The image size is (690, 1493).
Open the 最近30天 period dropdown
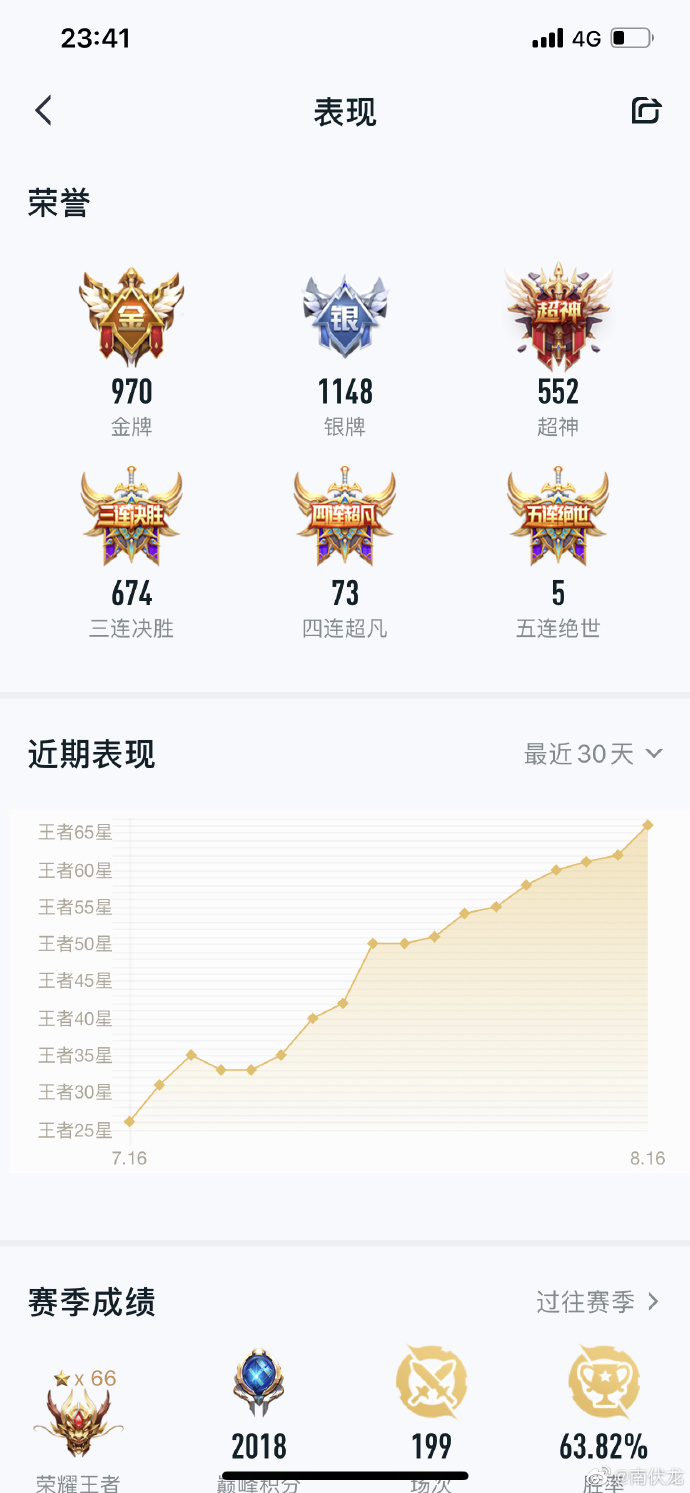point(593,754)
